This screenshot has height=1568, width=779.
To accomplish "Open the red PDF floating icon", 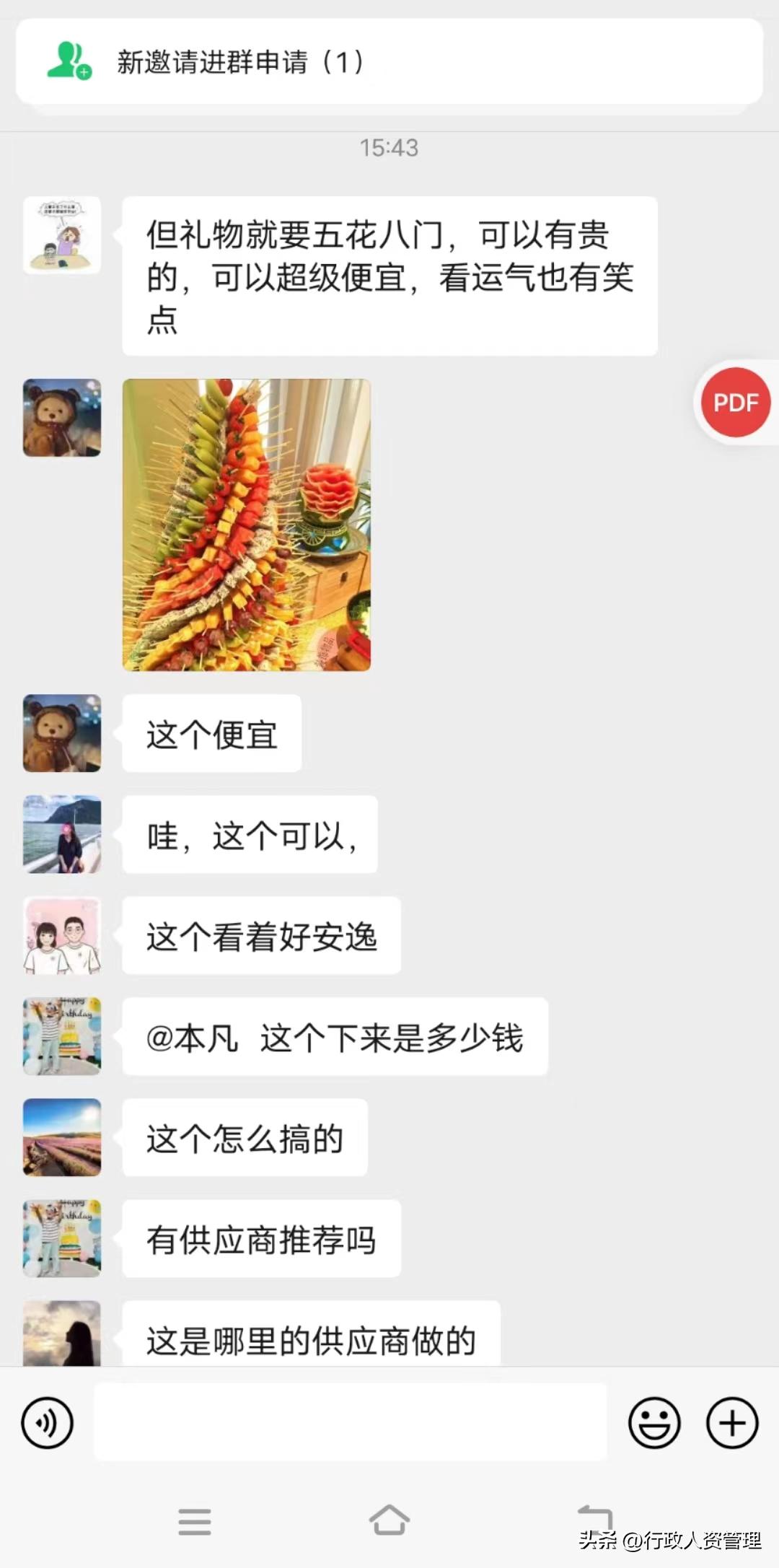I will 734,403.
